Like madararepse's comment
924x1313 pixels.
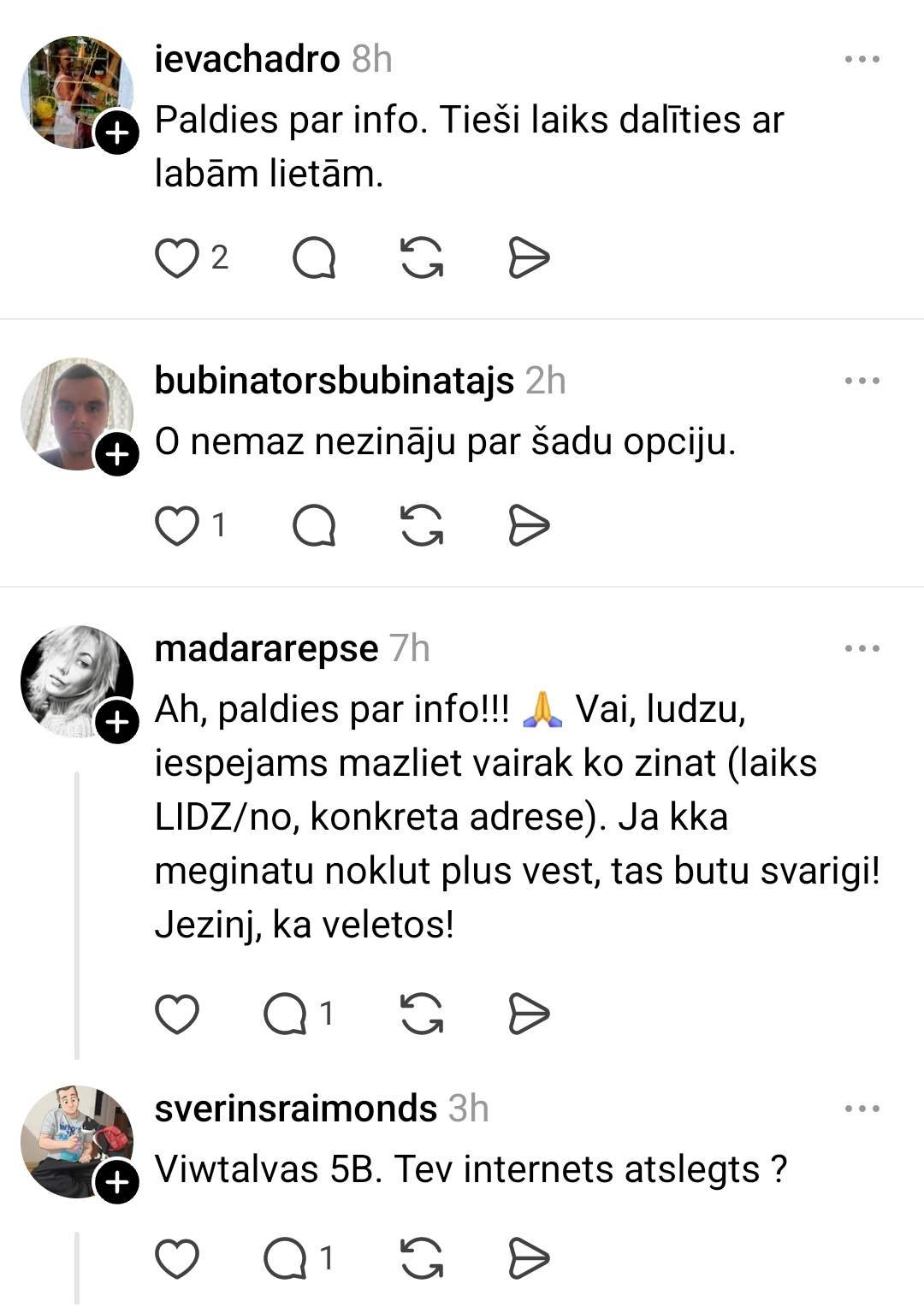[x=177, y=1014]
